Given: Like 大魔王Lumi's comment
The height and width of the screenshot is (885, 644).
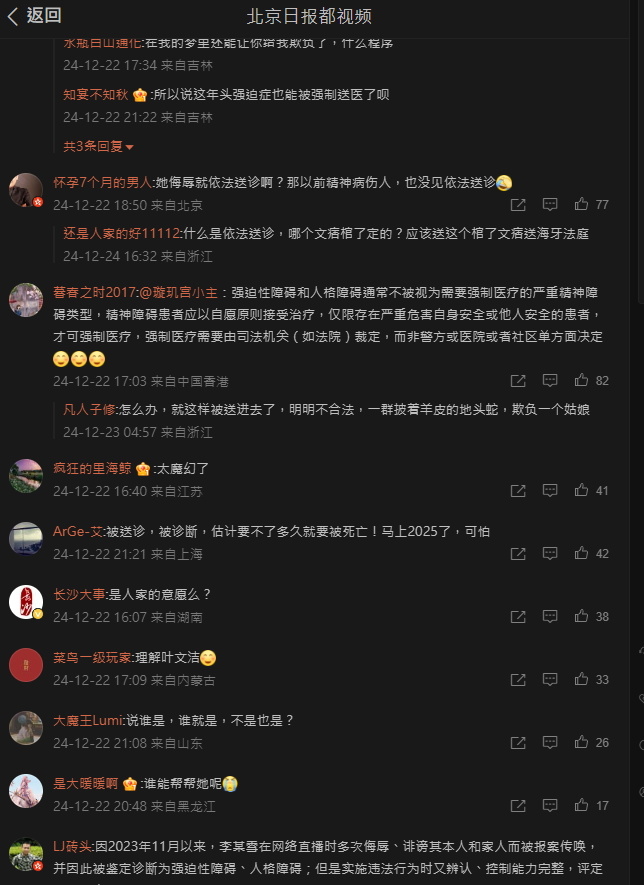Looking at the screenshot, I should tap(581, 743).
